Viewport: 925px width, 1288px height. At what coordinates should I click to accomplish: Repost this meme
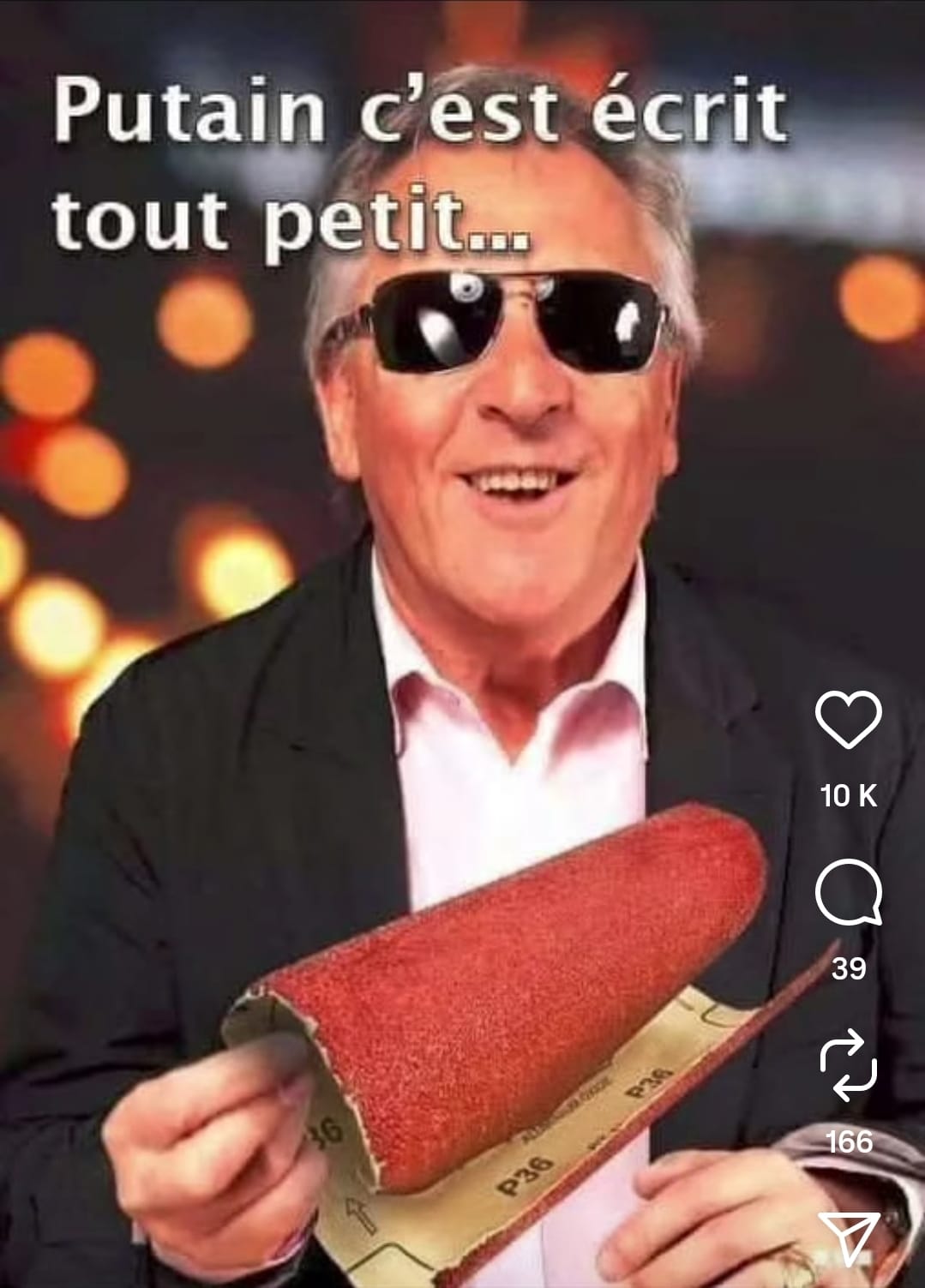coord(848,1067)
